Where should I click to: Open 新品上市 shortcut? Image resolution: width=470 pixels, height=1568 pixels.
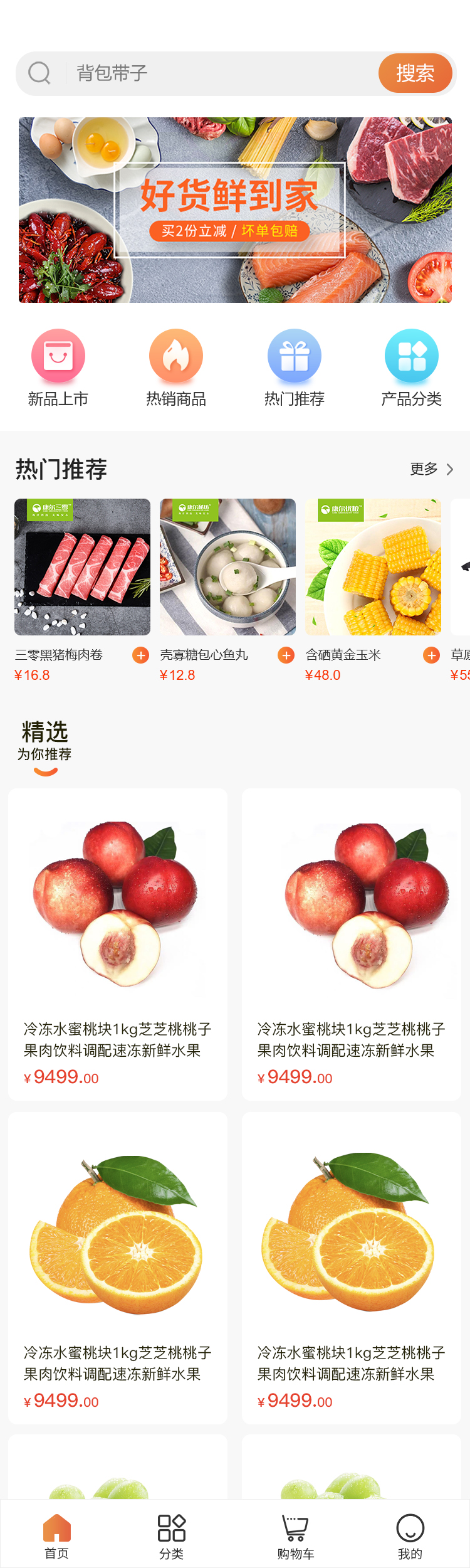58,368
